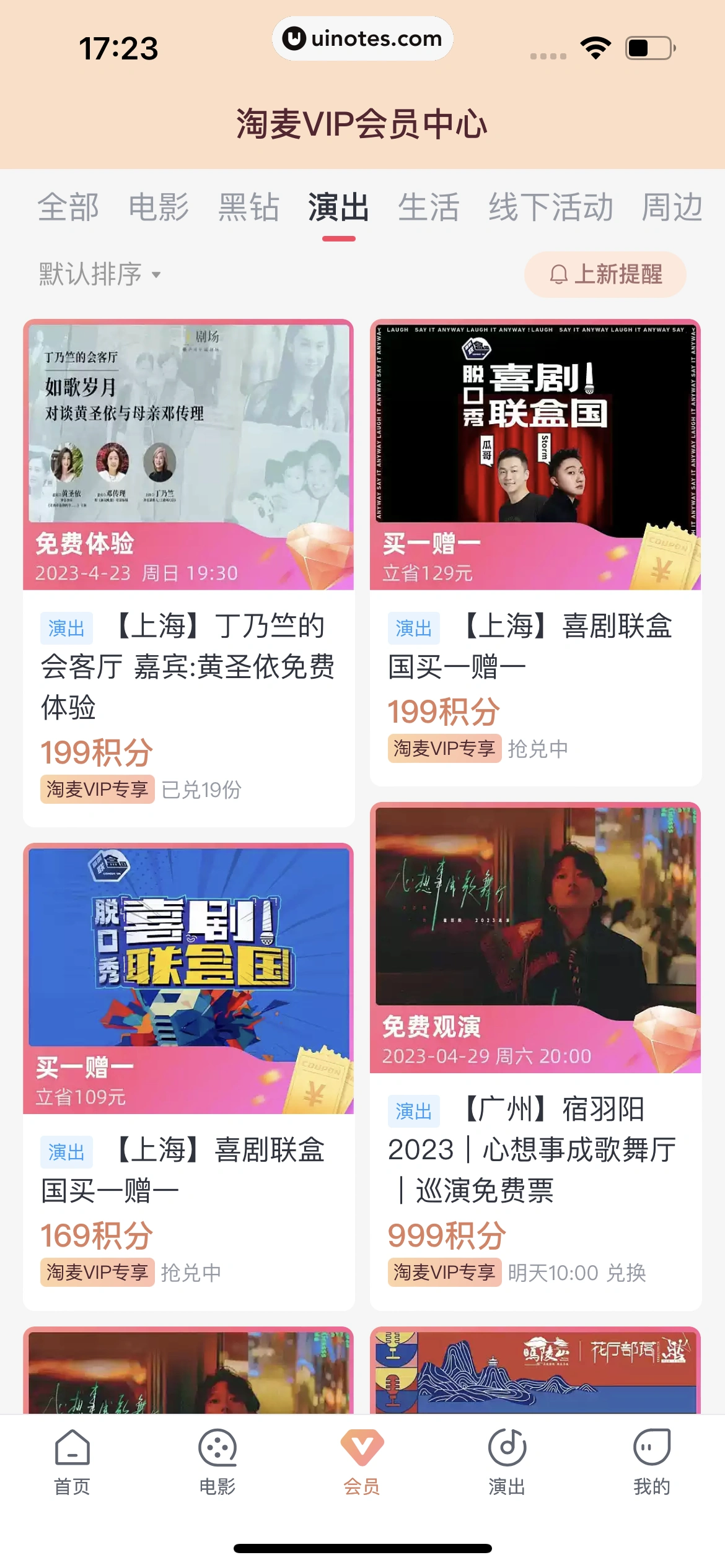
Task: Tap 淘麦VIP专享 tag on 999积分 item
Action: (445, 1273)
